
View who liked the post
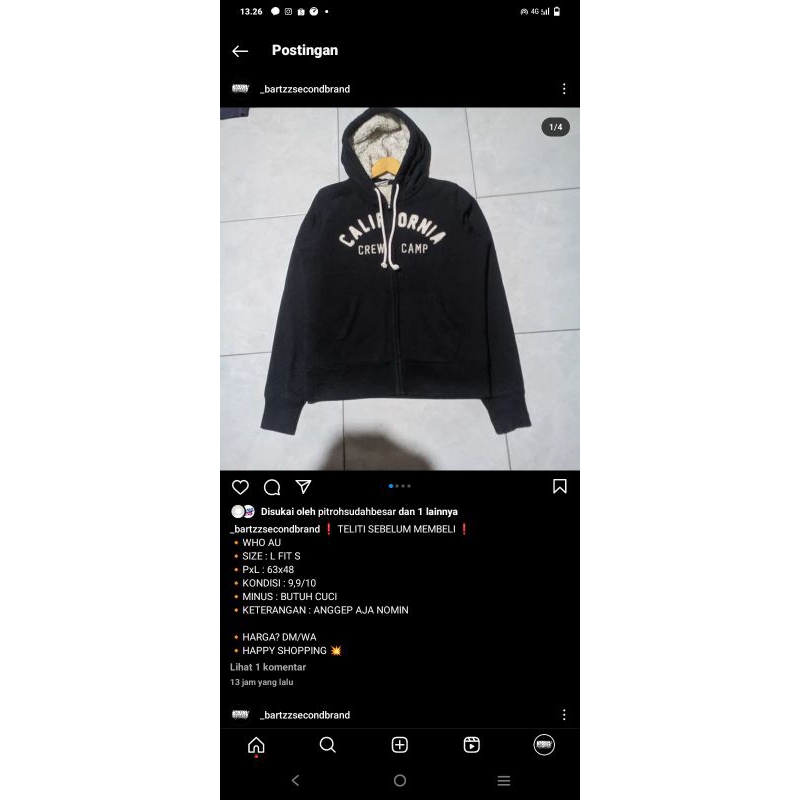pyautogui.click(x=358, y=511)
